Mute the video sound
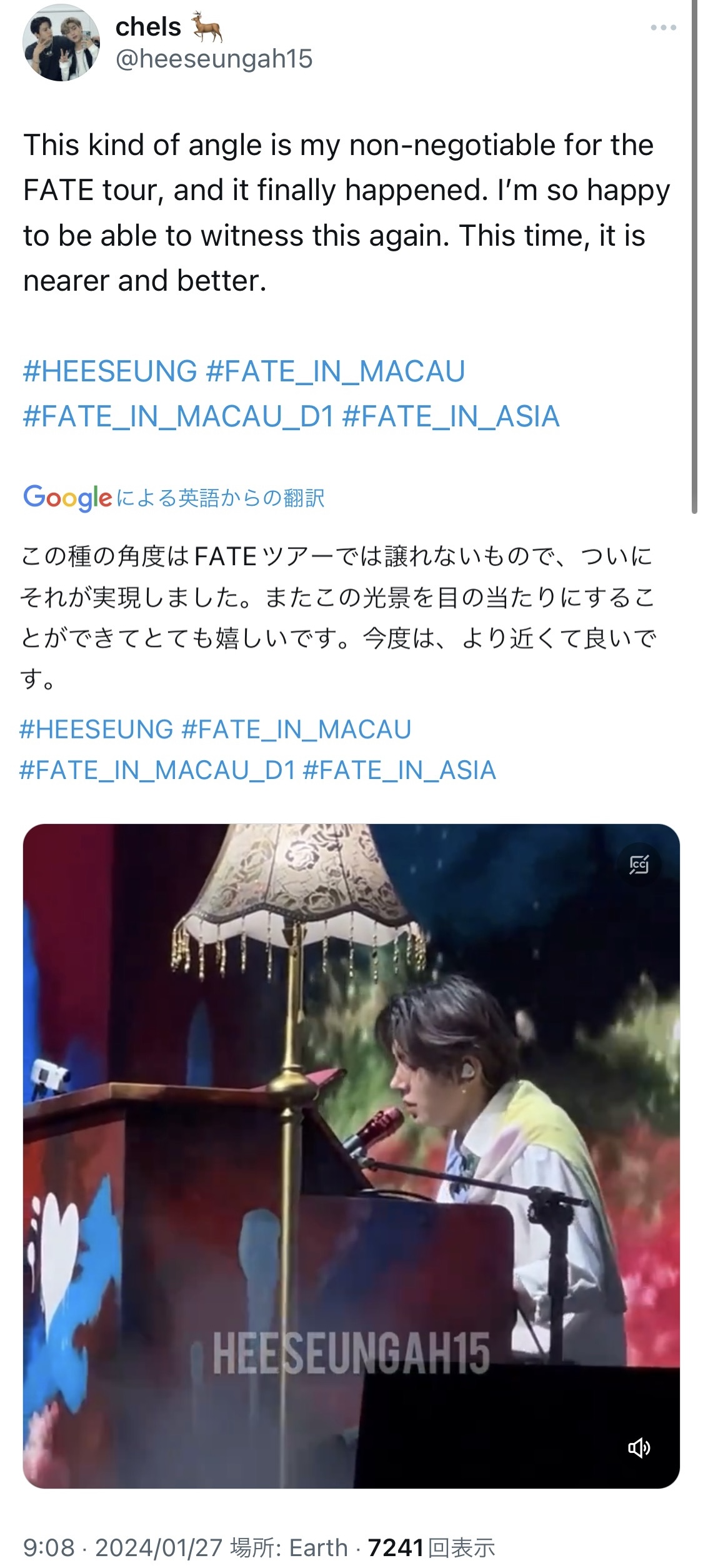703x1568 pixels. [x=639, y=1447]
